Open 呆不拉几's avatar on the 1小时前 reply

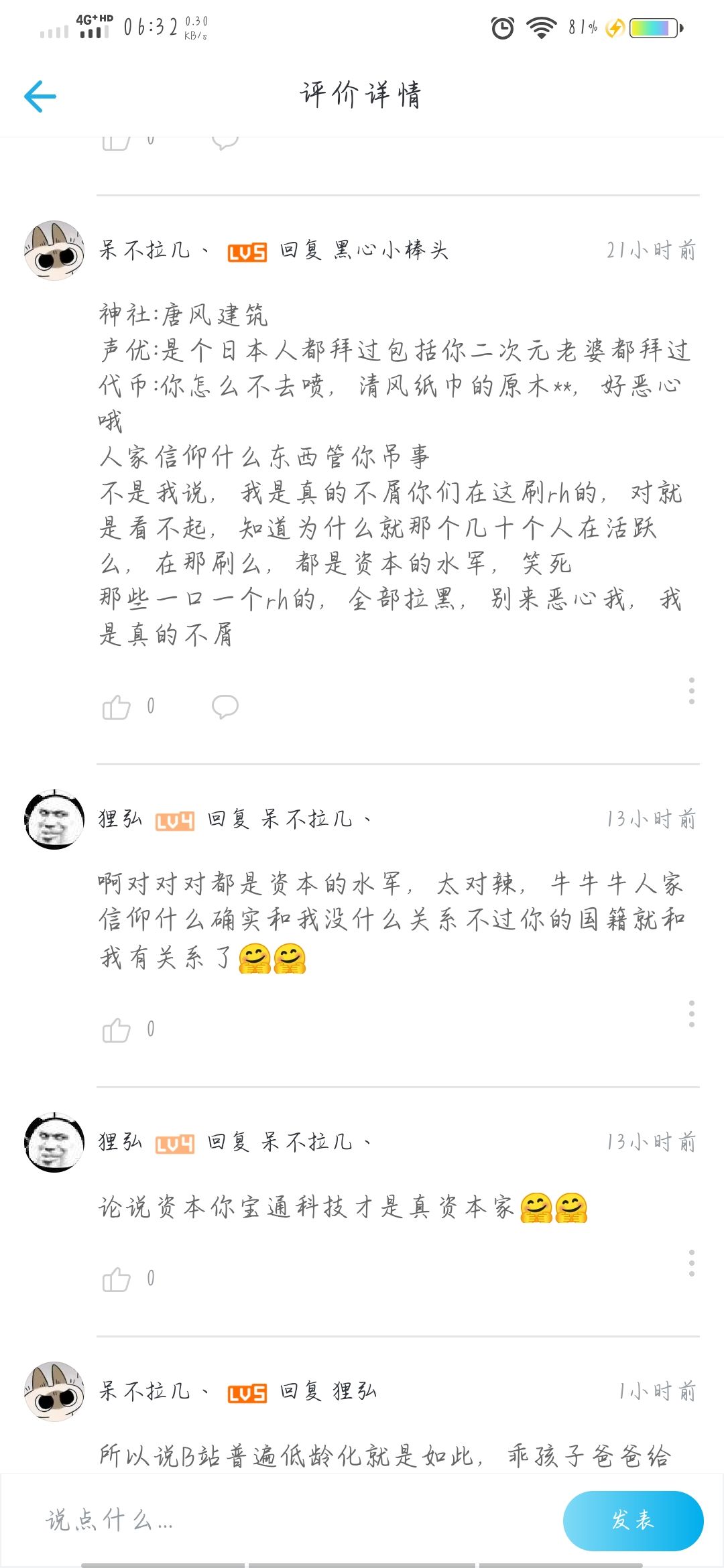click(54, 1391)
